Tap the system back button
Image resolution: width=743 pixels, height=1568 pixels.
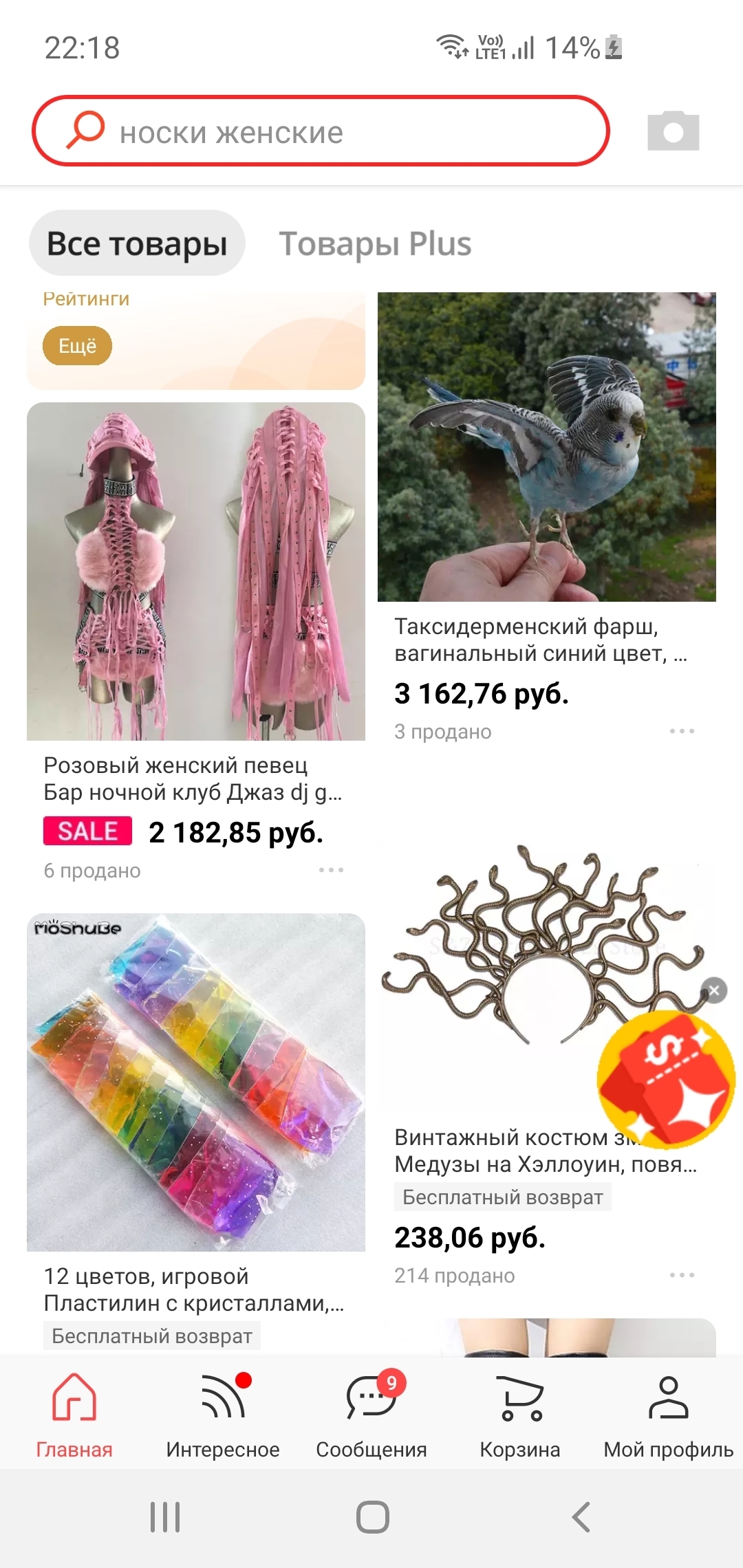click(581, 1516)
